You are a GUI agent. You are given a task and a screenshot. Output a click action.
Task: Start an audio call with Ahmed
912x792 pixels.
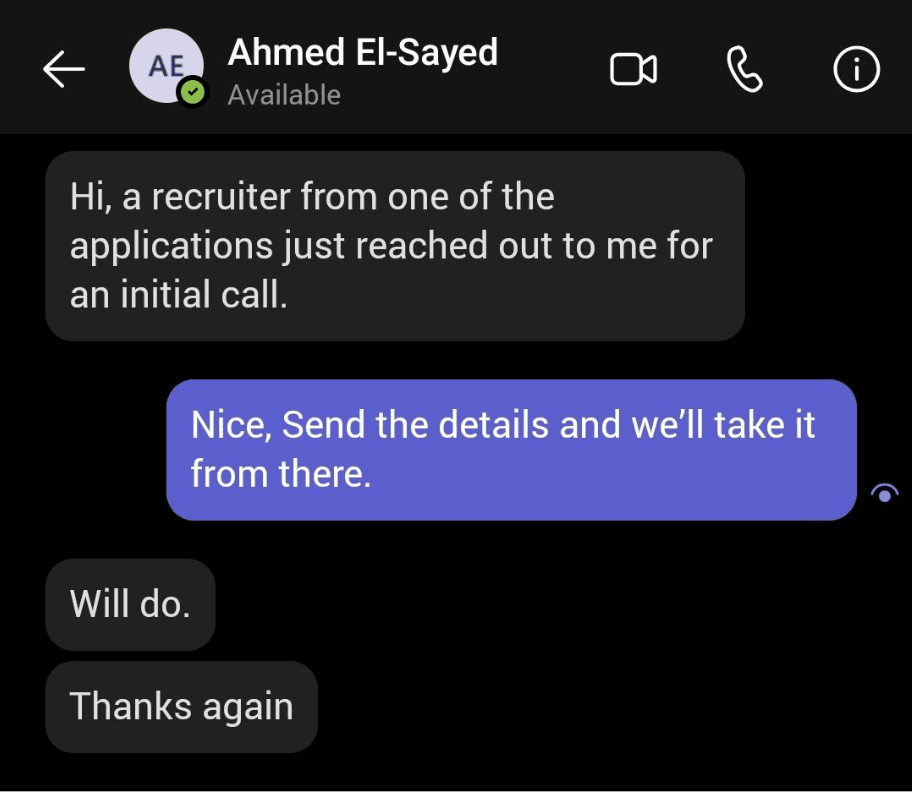point(744,70)
